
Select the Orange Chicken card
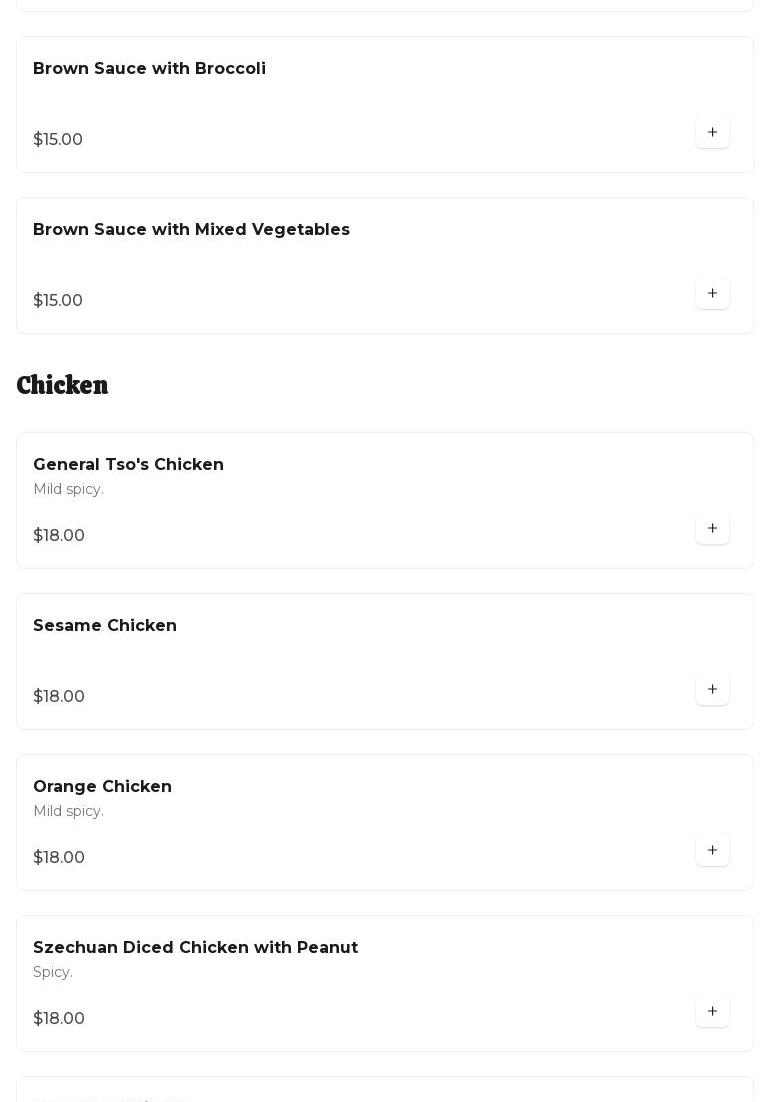tap(102, 787)
